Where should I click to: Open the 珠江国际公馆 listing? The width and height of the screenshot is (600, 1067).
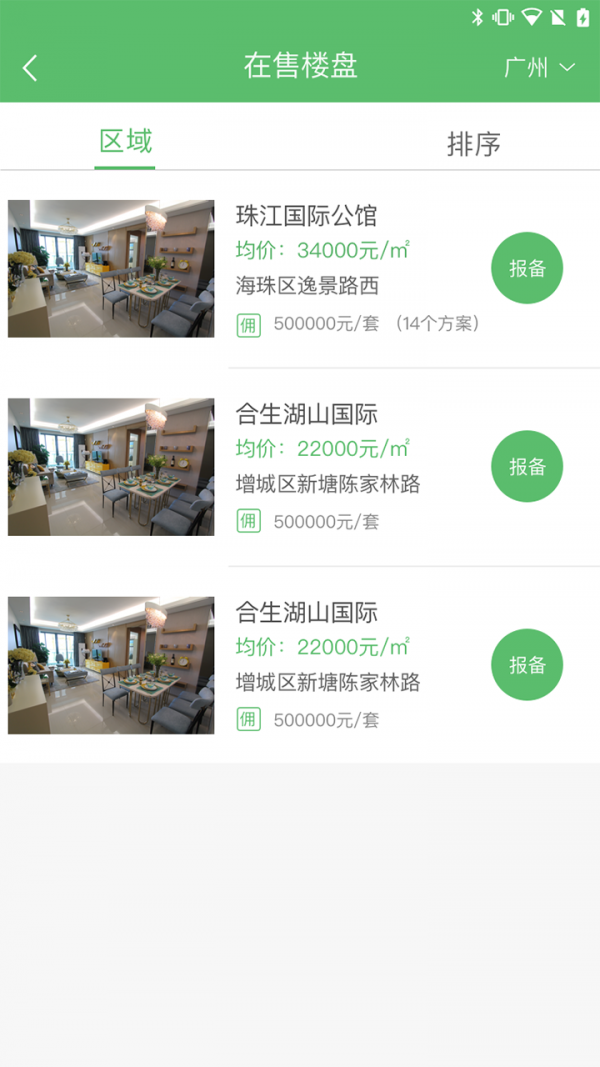coord(306,216)
